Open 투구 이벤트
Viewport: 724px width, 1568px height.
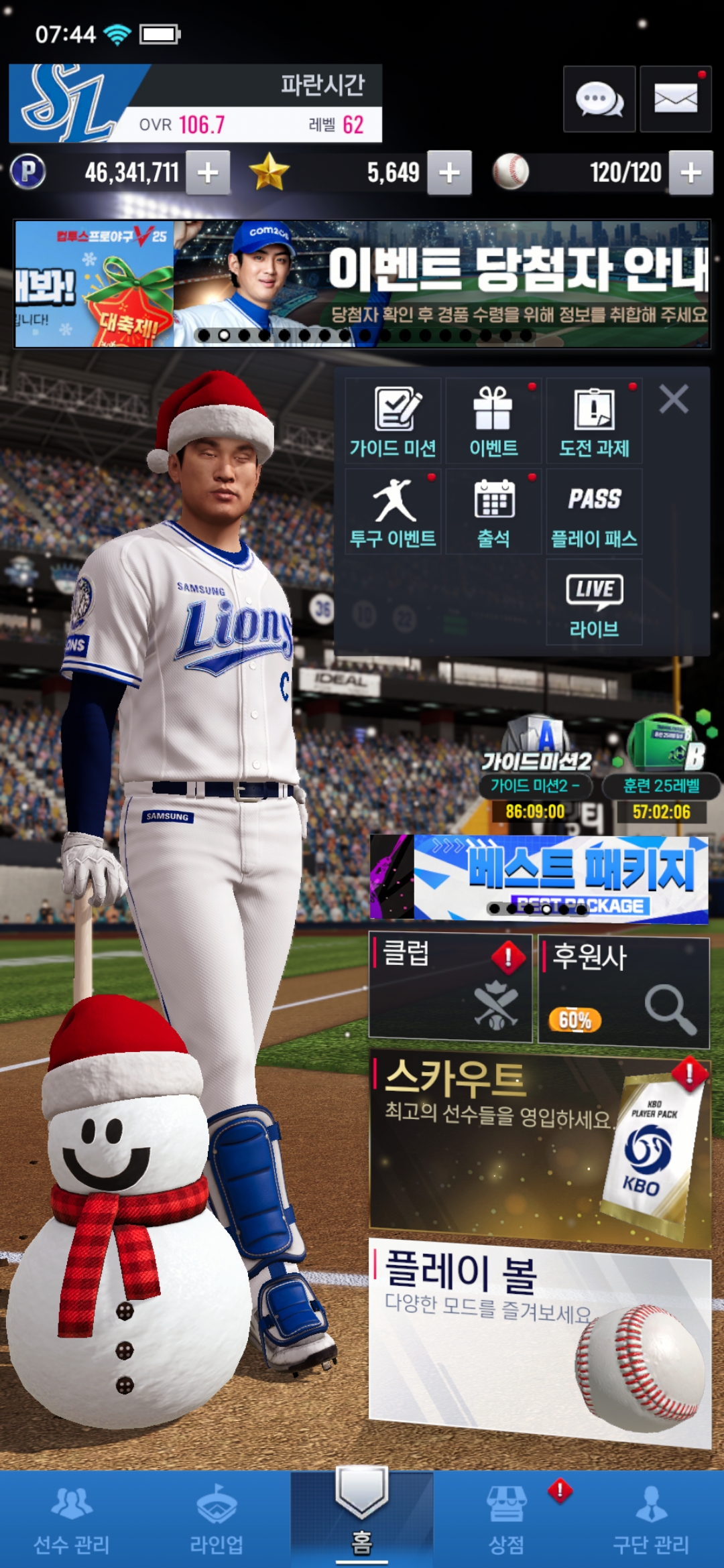[394, 511]
